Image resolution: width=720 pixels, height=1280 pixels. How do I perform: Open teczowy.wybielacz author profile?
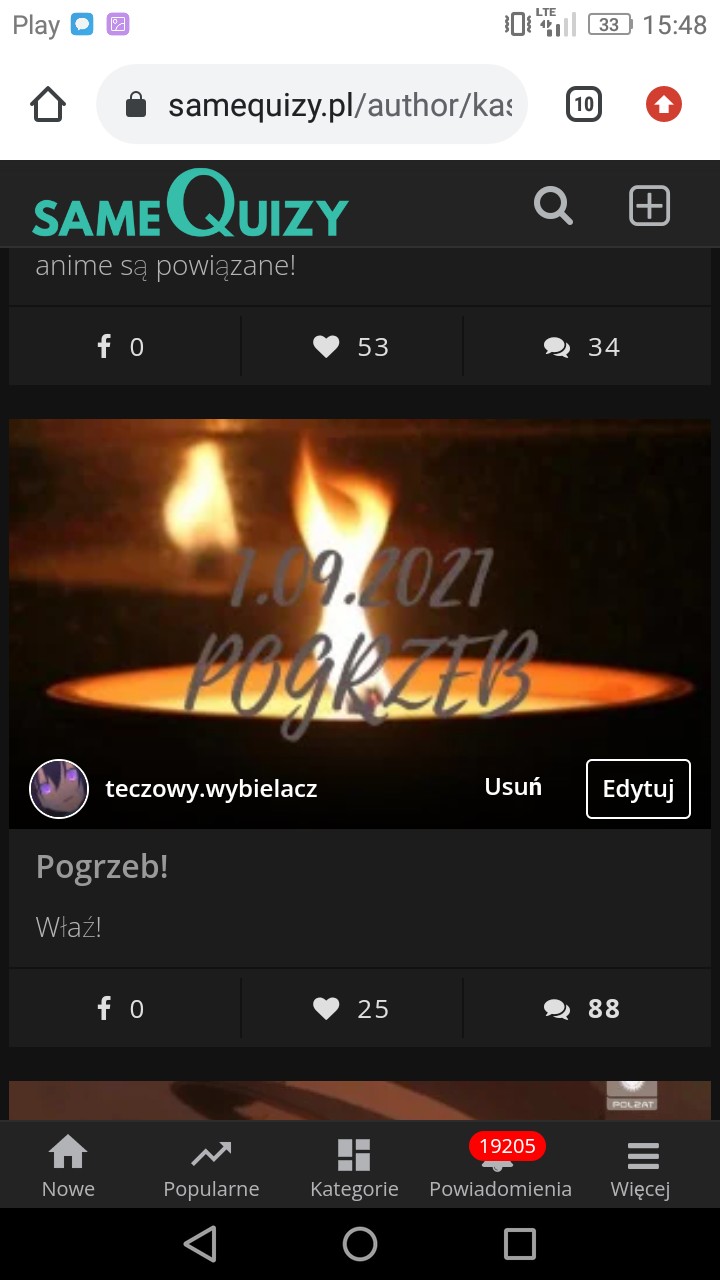211,789
